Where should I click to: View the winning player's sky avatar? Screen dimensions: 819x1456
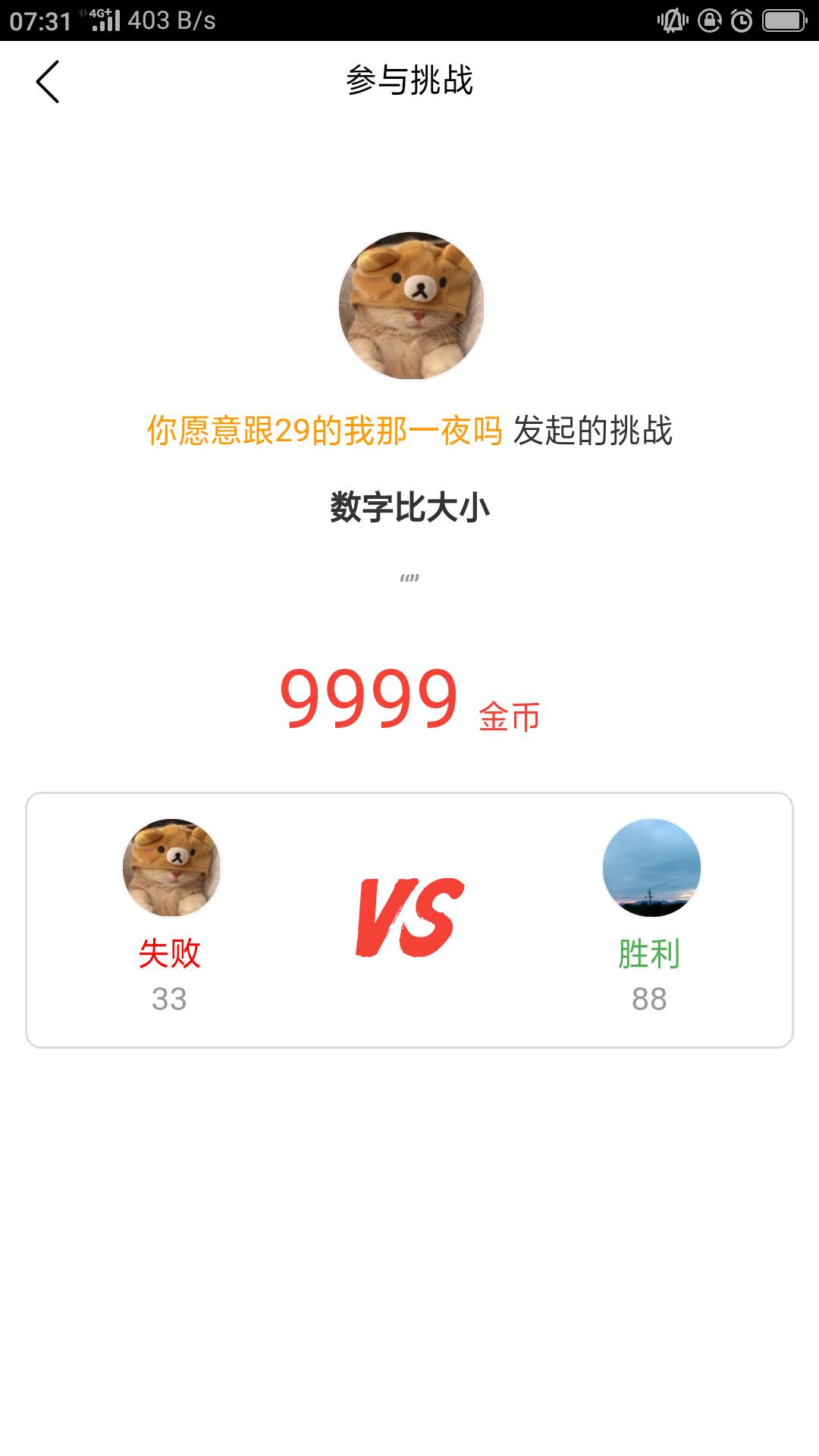(651, 868)
